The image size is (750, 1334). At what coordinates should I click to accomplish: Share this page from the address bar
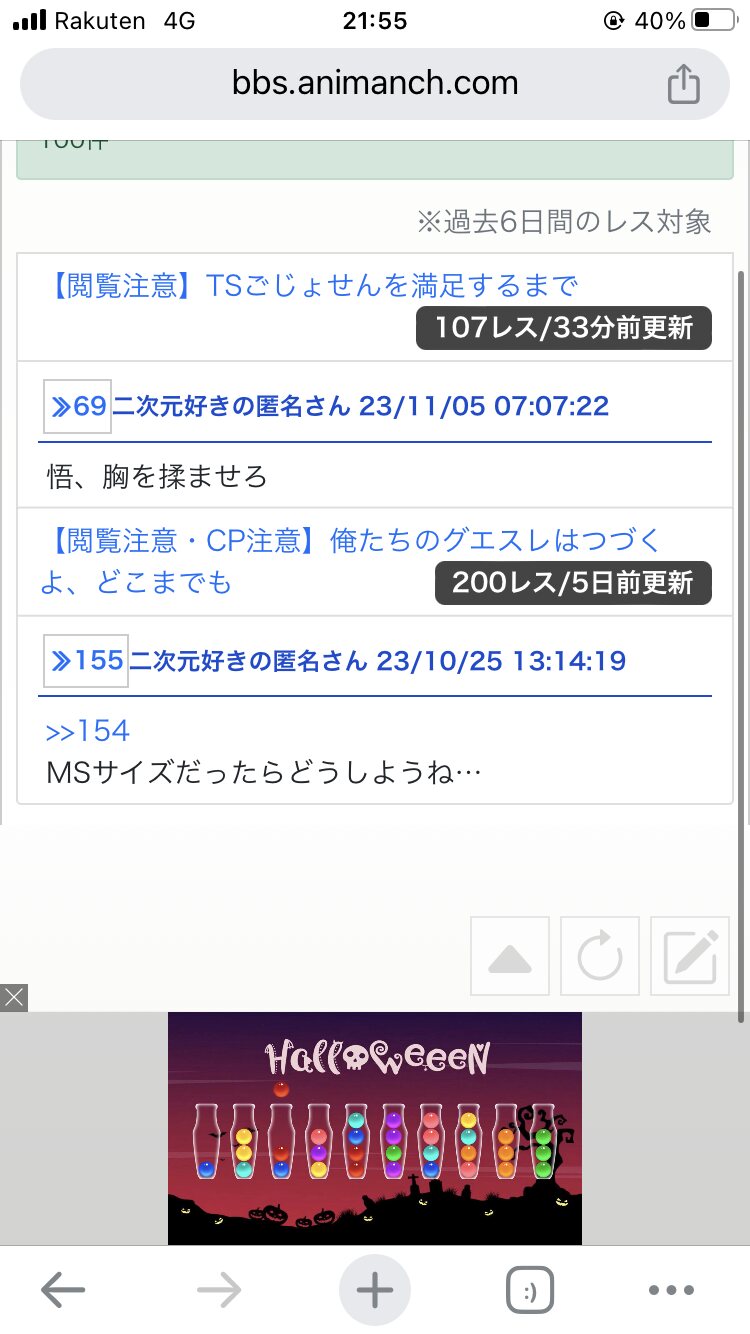point(683,84)
